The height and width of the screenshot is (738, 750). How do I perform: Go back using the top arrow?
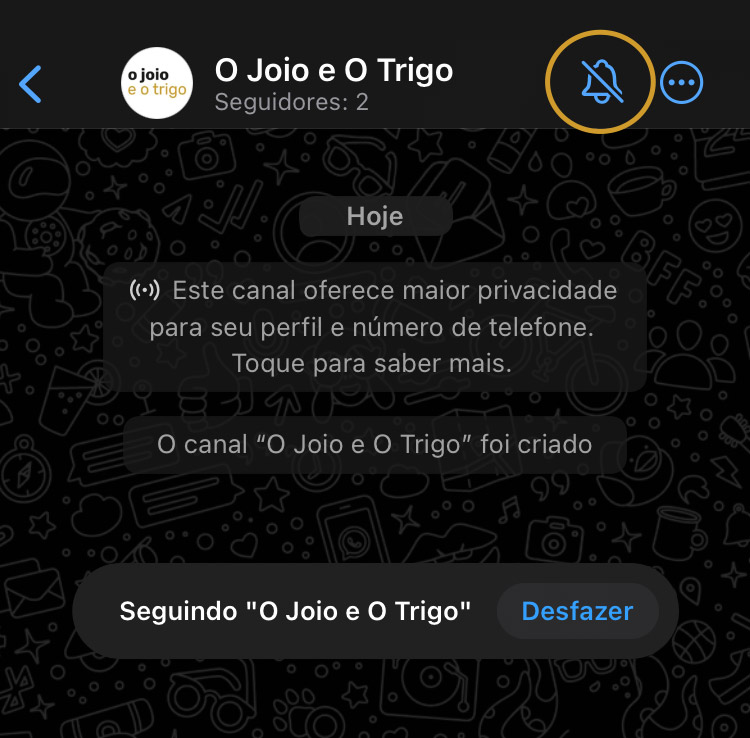pyautogui.click(x=31, y=84)
